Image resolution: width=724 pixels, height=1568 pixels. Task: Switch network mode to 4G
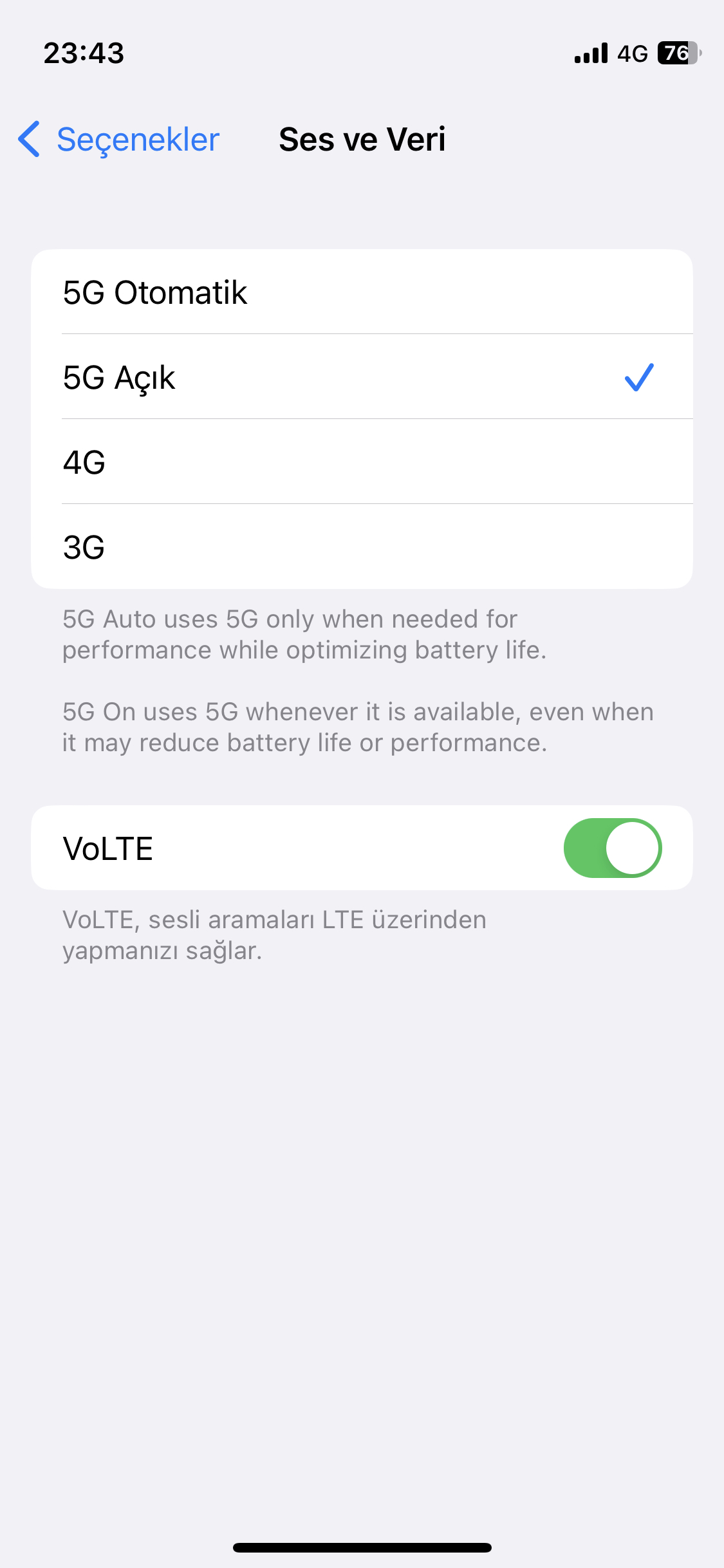[x=362, y=462]
